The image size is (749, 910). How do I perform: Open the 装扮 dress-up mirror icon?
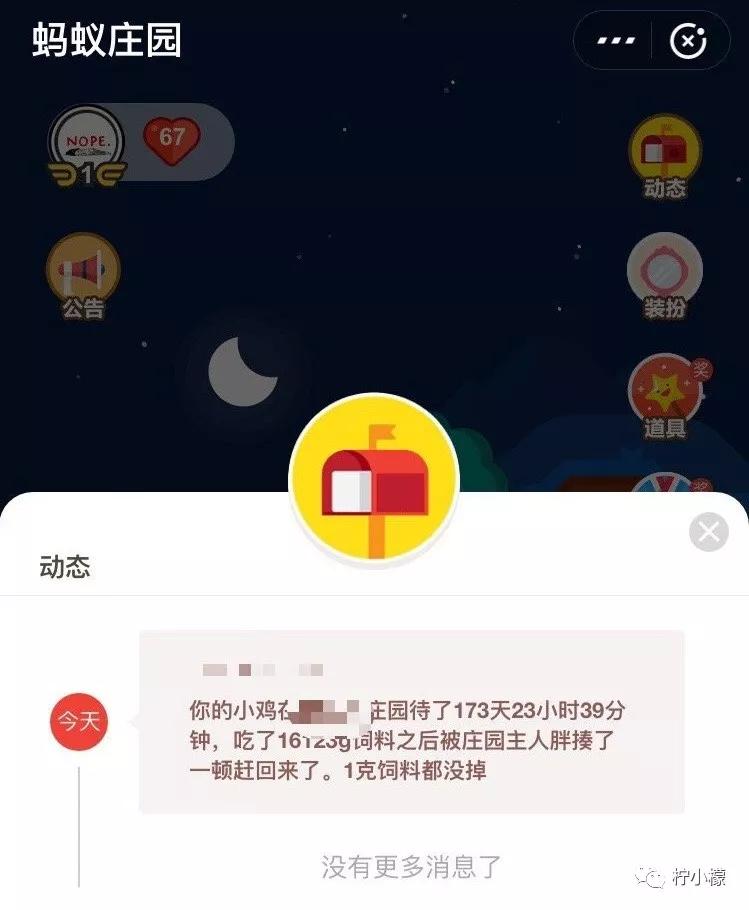click(664, 270)
